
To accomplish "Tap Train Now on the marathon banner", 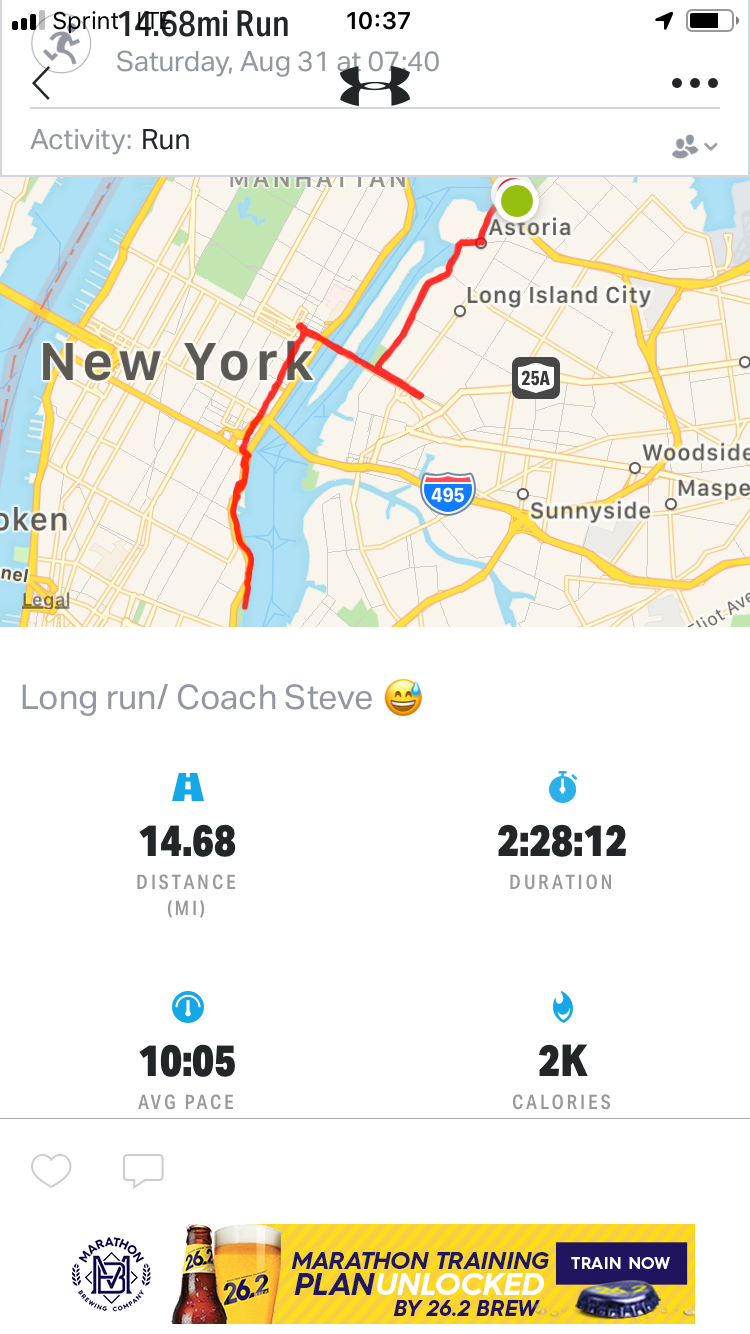I will coord(620,1263).
